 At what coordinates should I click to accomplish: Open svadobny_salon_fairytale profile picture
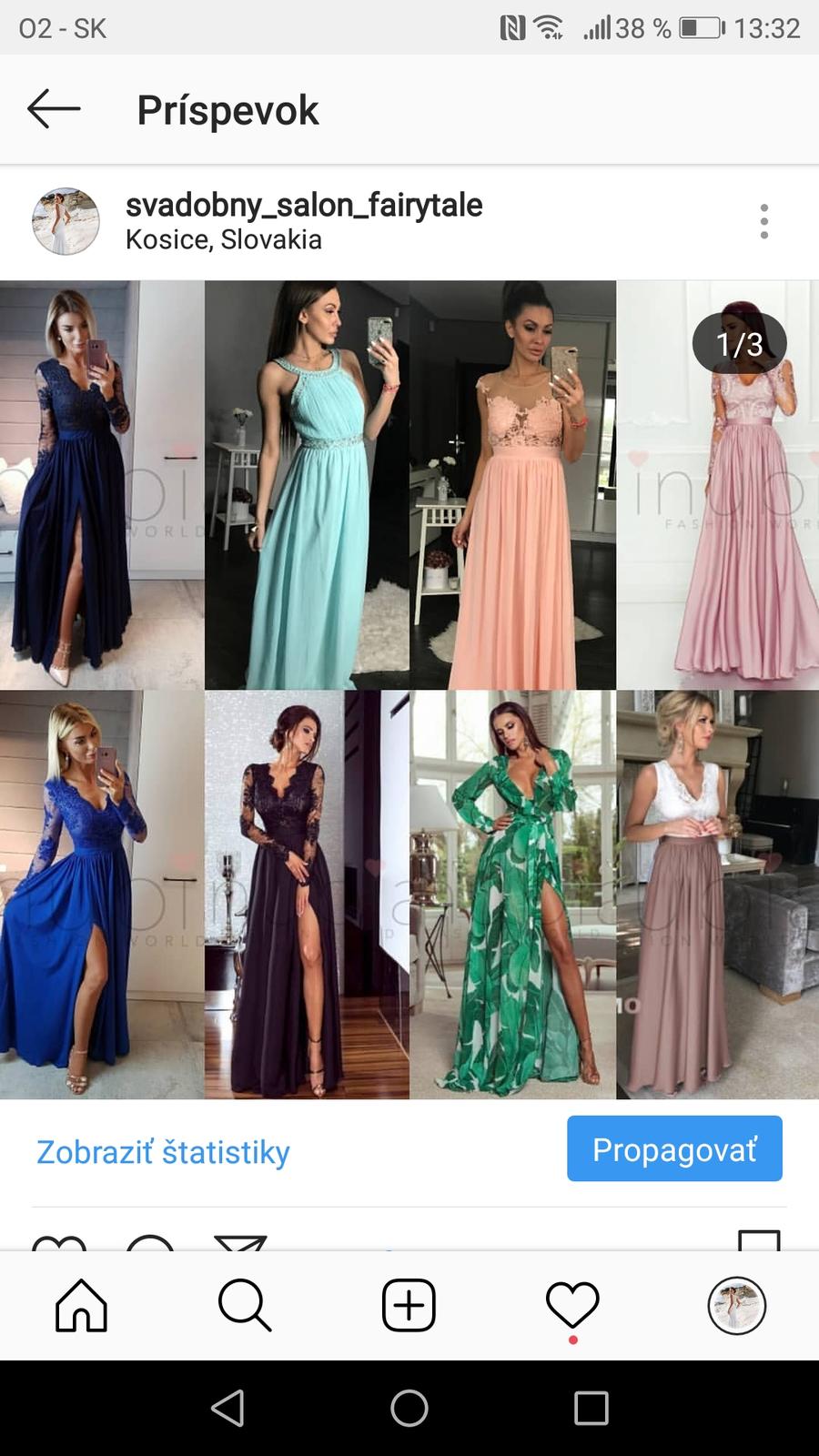tap(66, 221)
